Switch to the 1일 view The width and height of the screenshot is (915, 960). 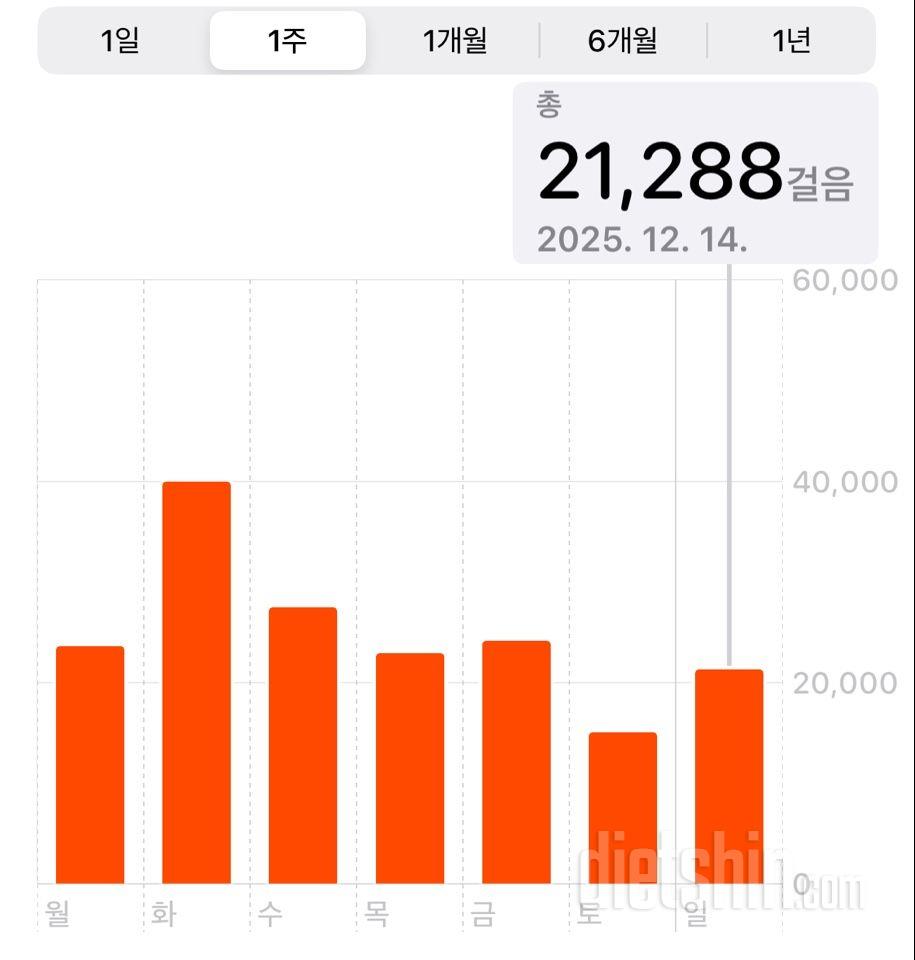click(120, 41)
